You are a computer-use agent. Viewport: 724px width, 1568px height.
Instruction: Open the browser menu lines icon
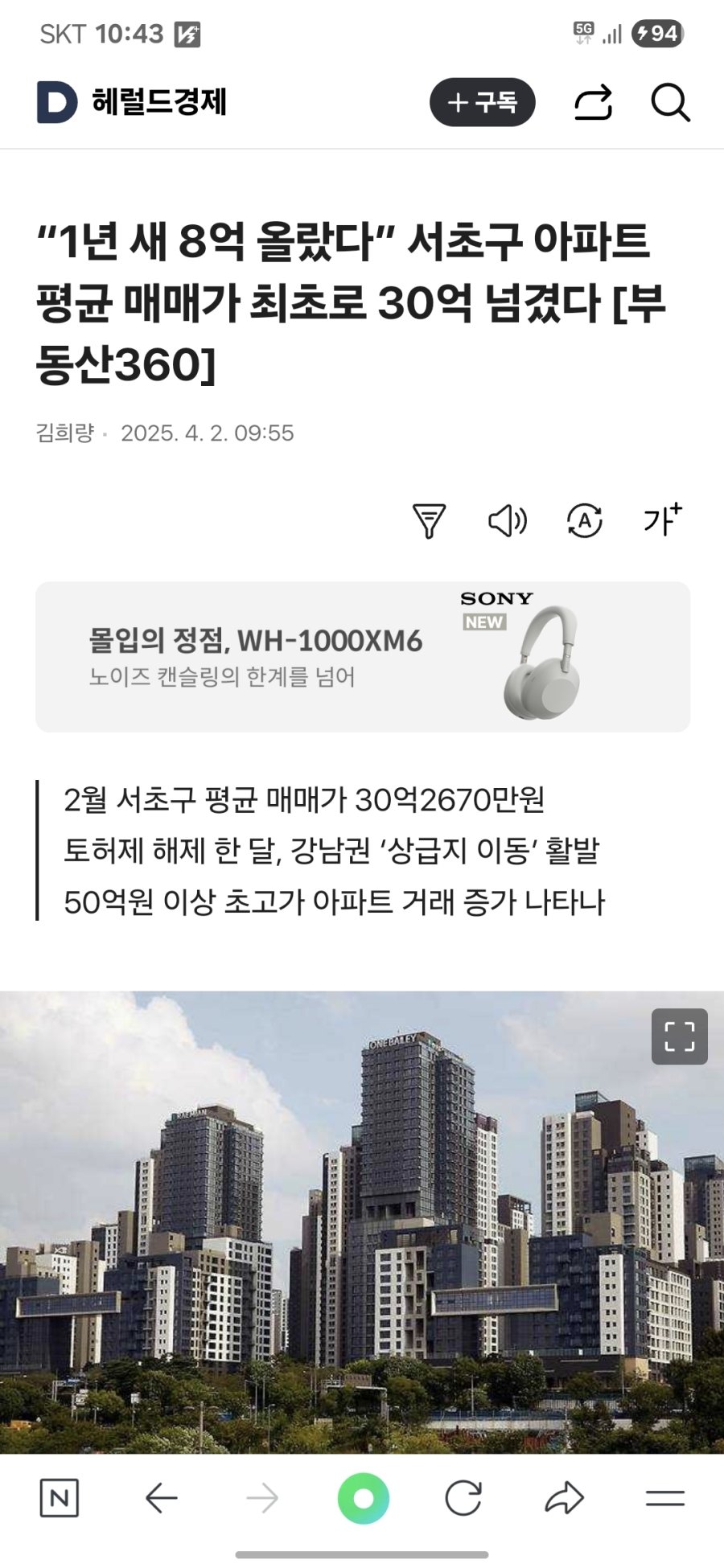point(664,1498)
